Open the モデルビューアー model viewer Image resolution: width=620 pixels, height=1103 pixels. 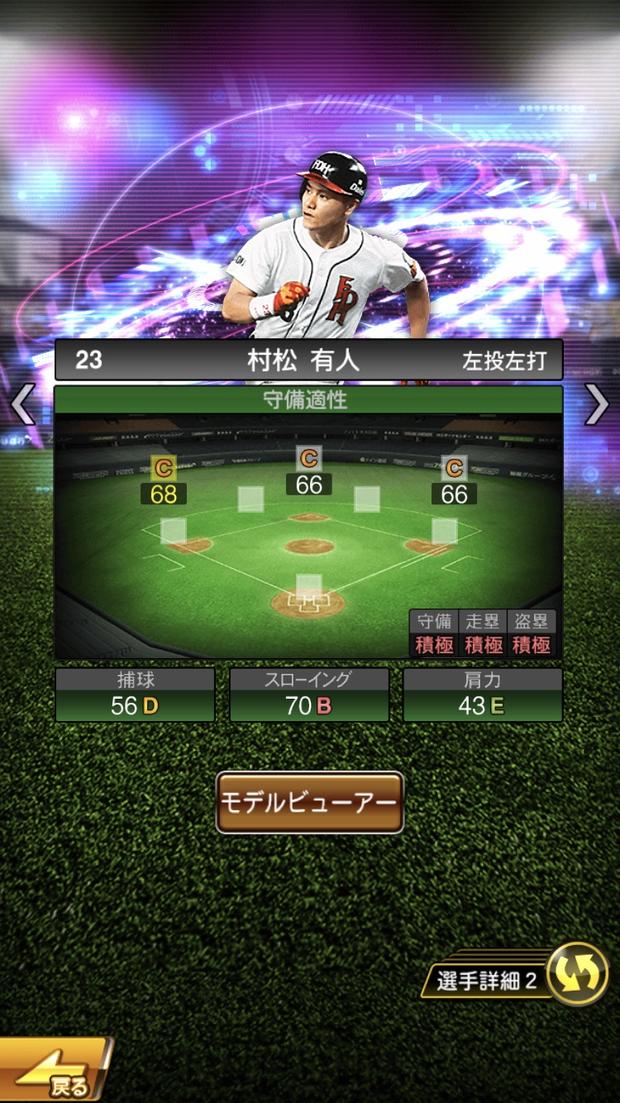(309, 802)
